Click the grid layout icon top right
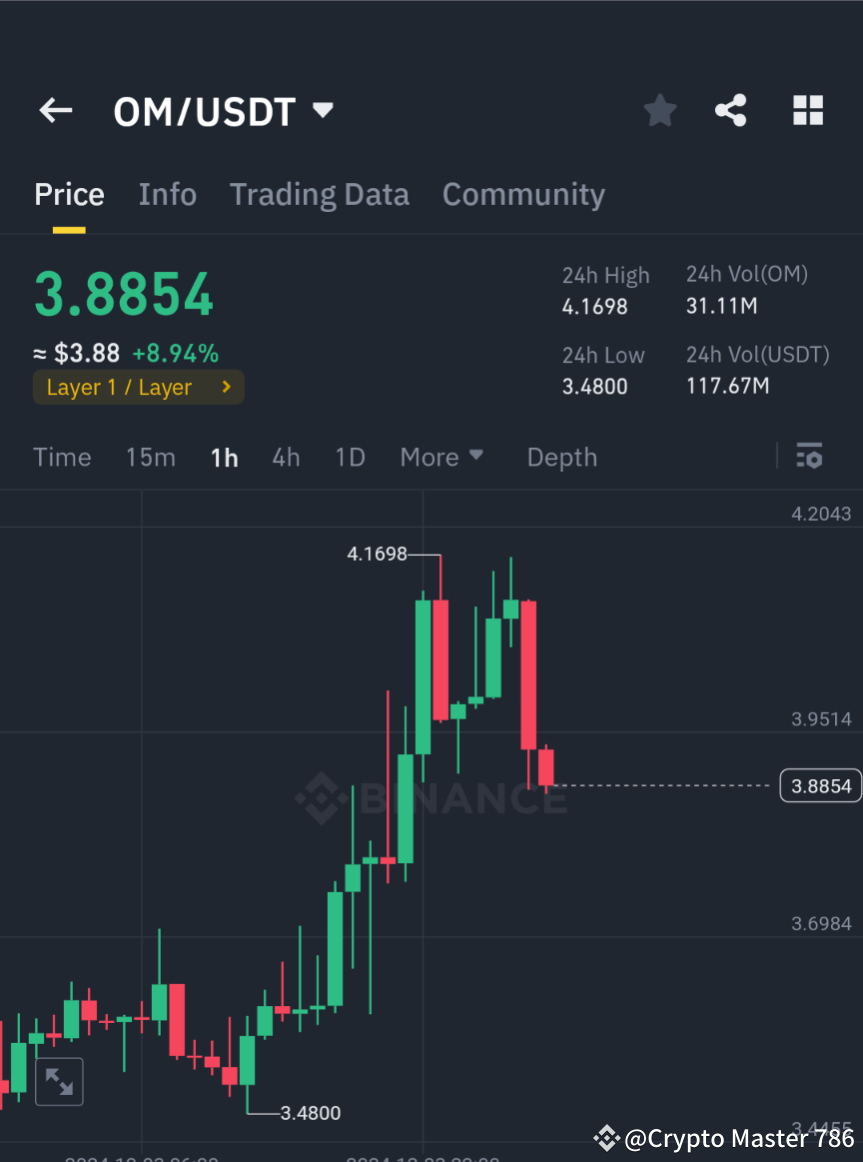The width and height of the screenshot is (863, 1162). [x=807, y=110]
